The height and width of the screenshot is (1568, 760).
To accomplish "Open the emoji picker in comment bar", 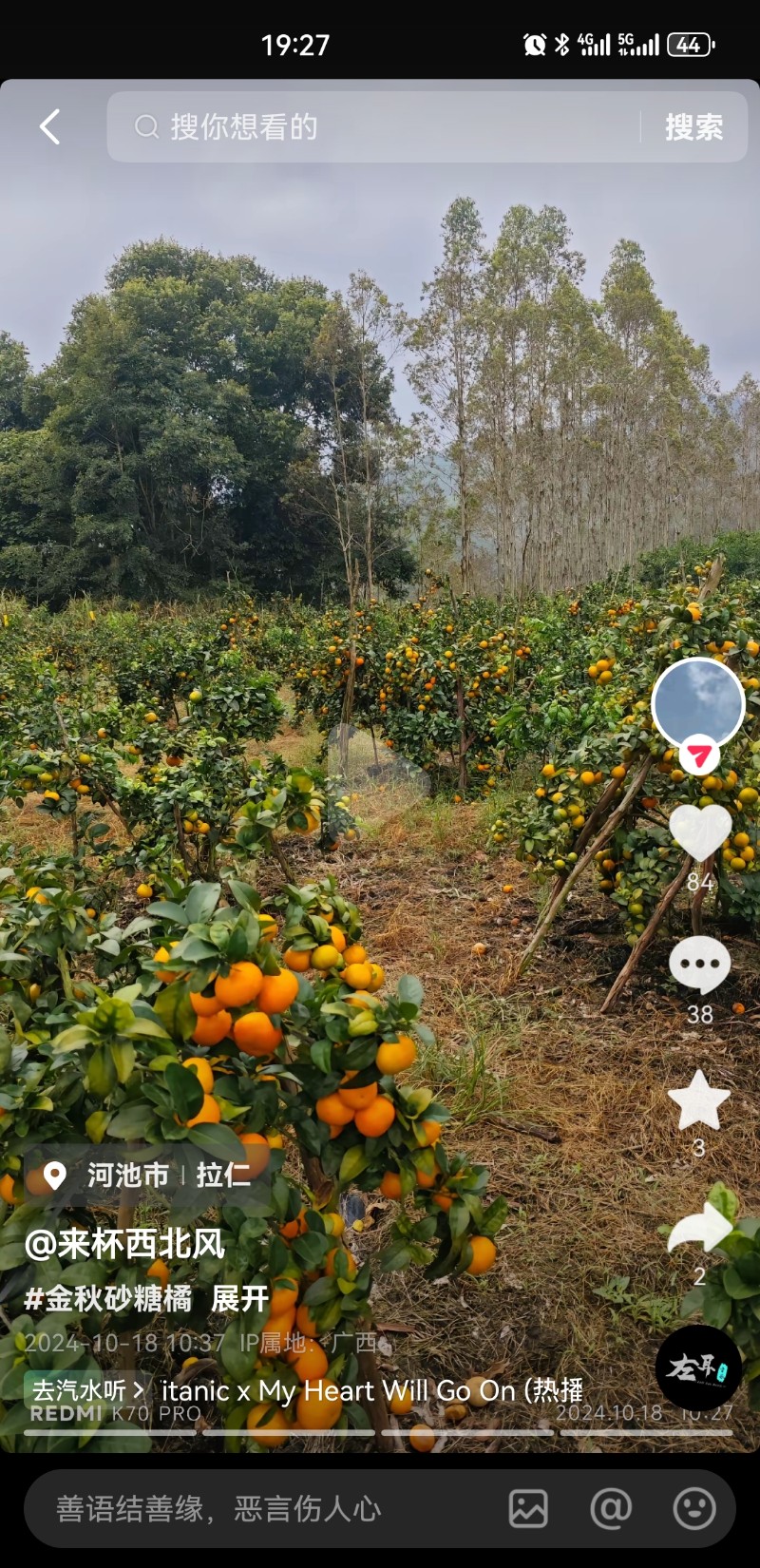I will point(694,1509).
